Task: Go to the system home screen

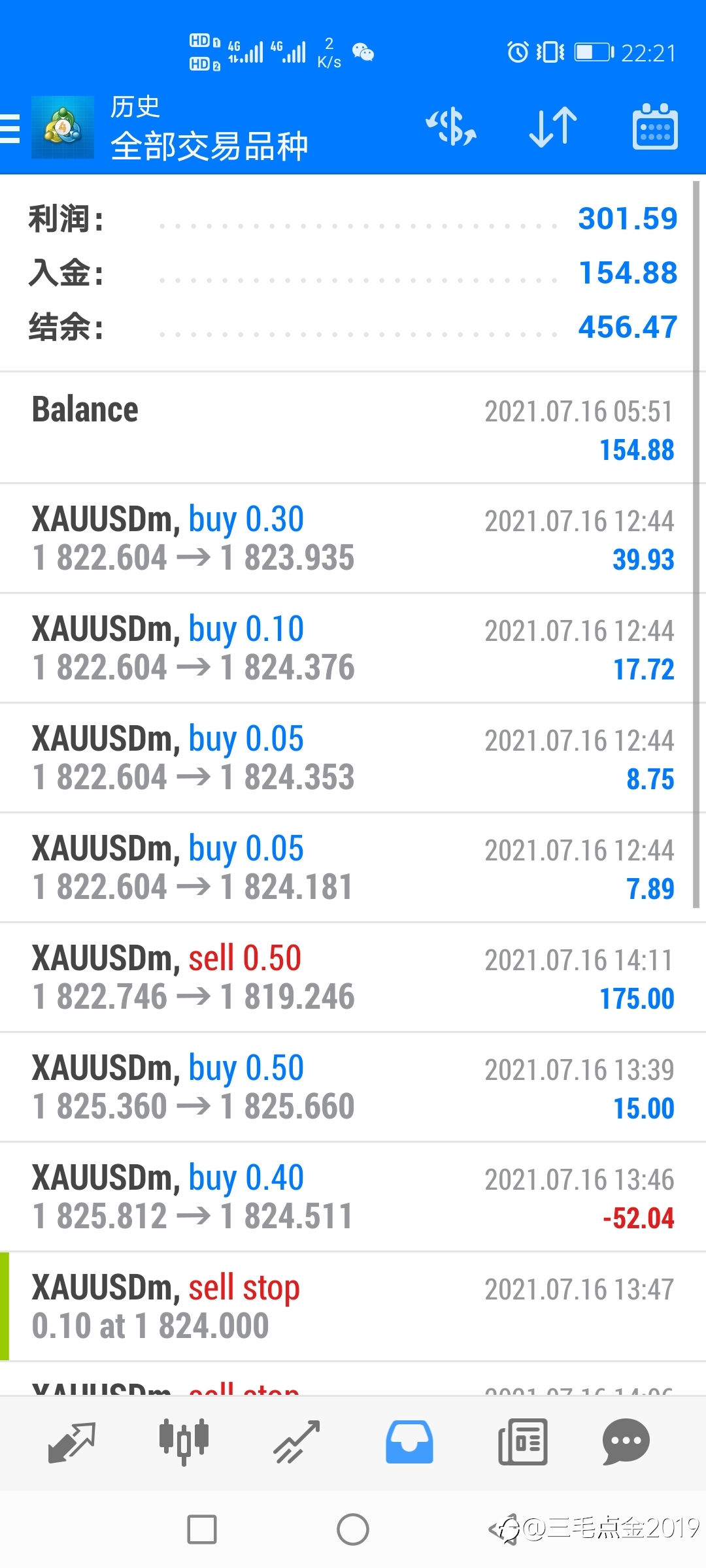Action: coord(353,1529)
